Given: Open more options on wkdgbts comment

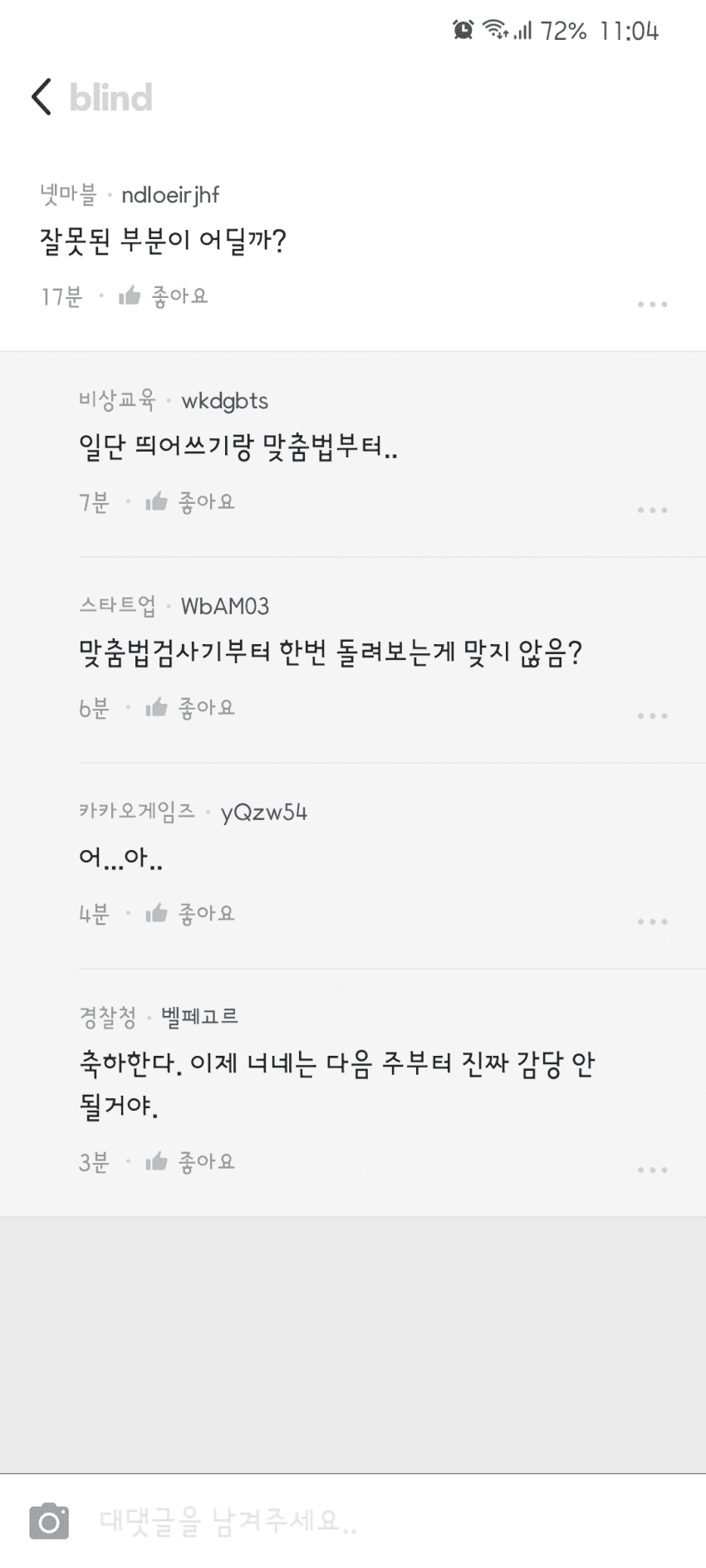Looking at the screenshot, I should point(653,510).
